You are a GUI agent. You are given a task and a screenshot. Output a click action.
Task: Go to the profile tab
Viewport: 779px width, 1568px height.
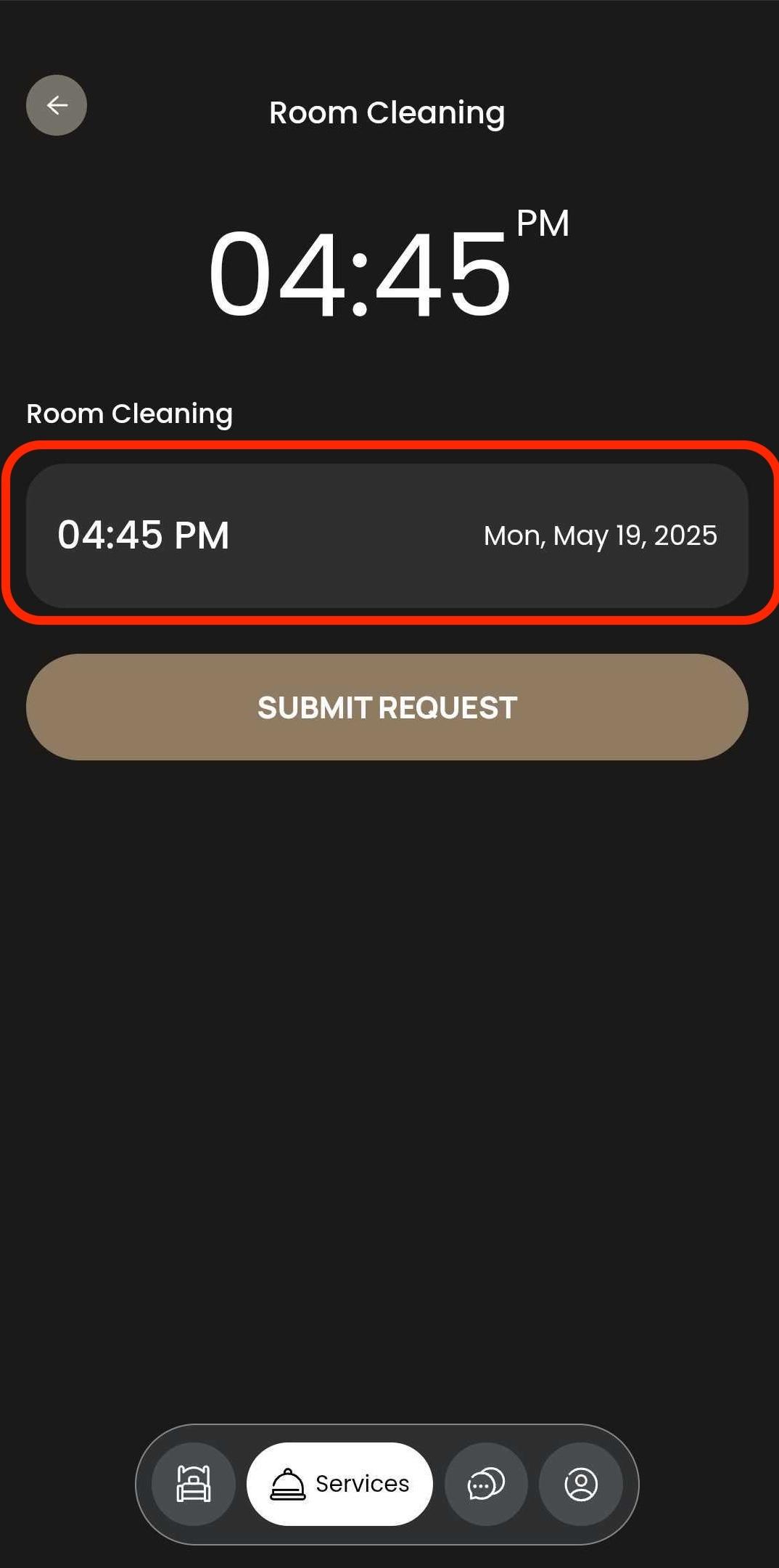[580, 1484]
